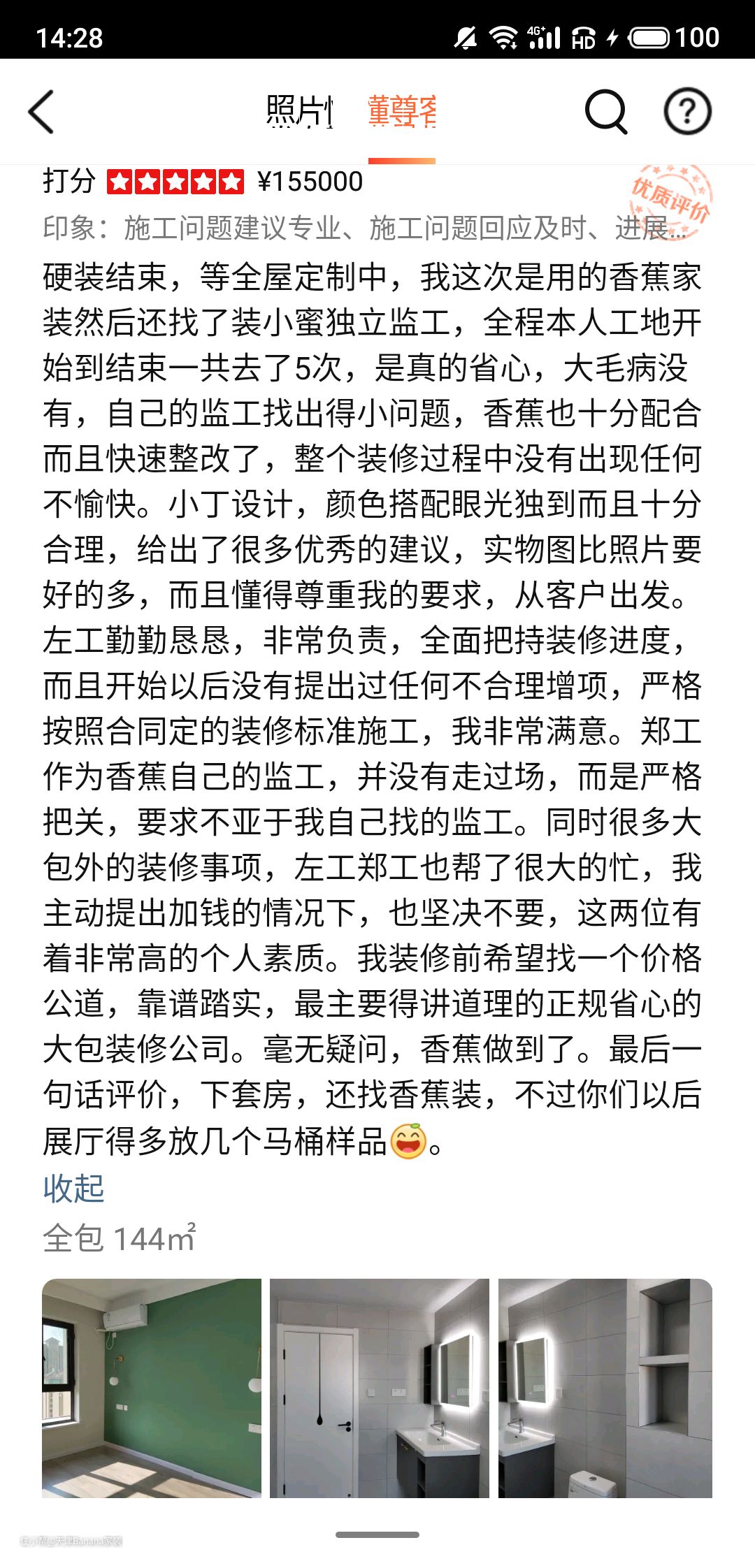Go back using the arrow icon

(x=42, y=112)
